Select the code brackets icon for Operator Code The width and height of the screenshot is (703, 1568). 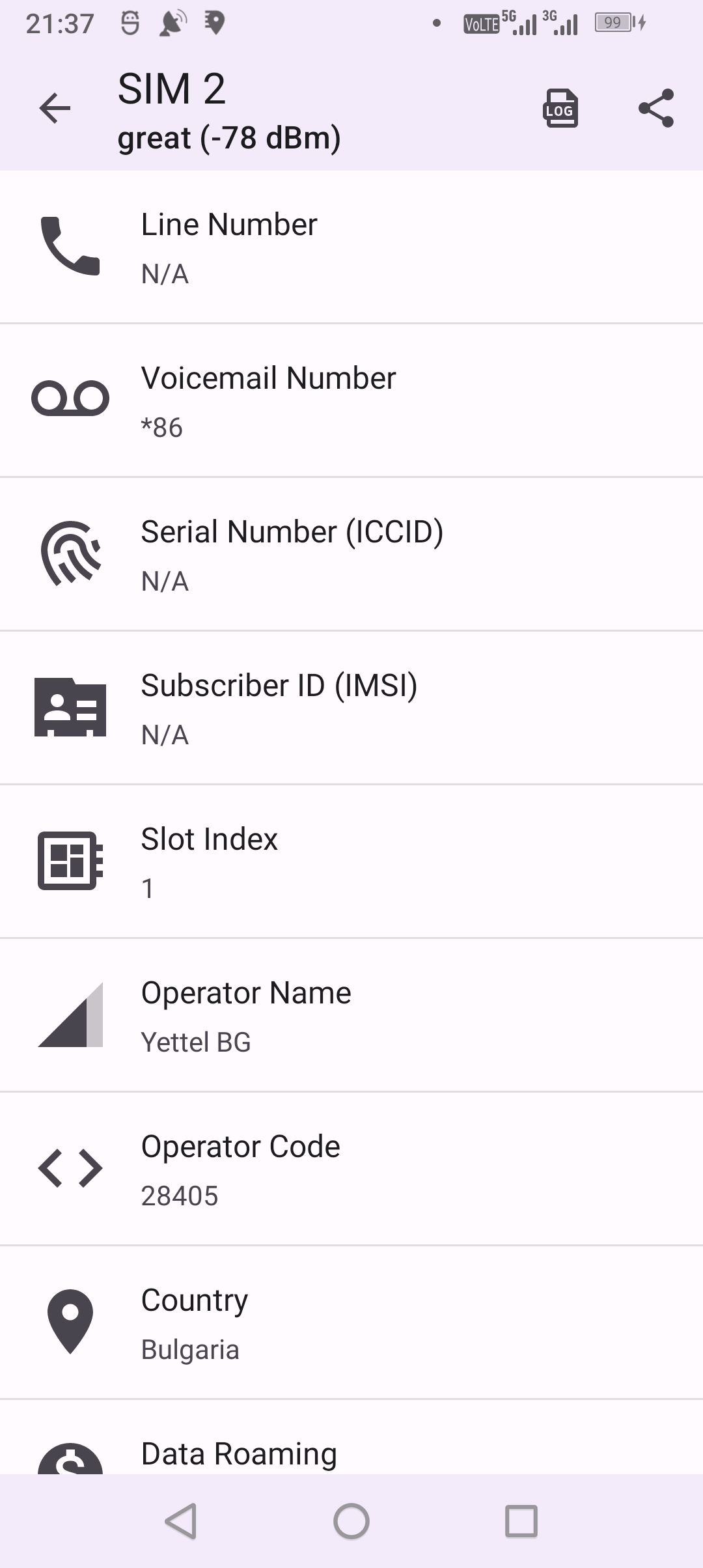pyautogui.click(x=70, y=1169)
